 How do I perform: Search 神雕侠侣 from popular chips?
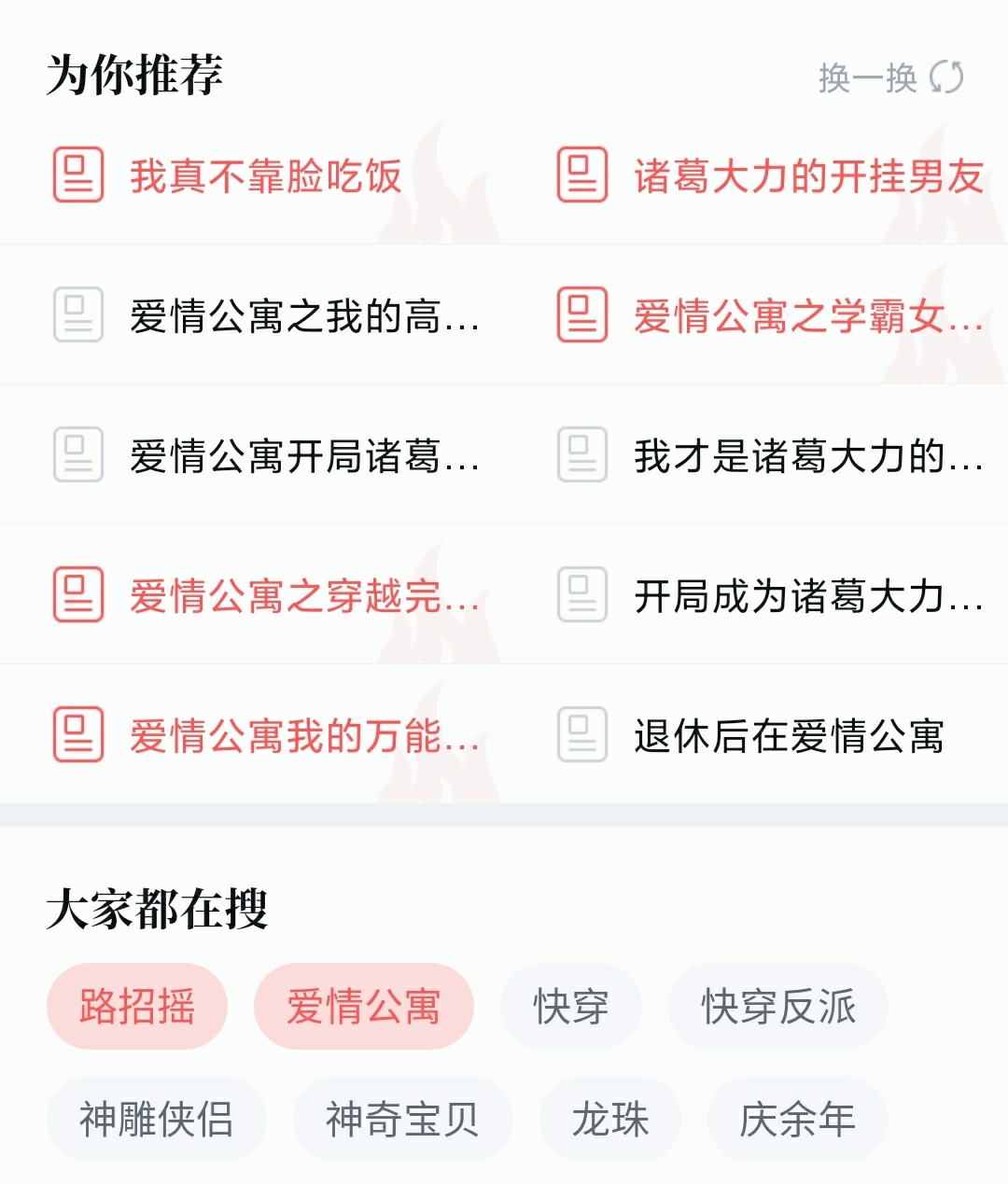click(x=156, y=1120)
